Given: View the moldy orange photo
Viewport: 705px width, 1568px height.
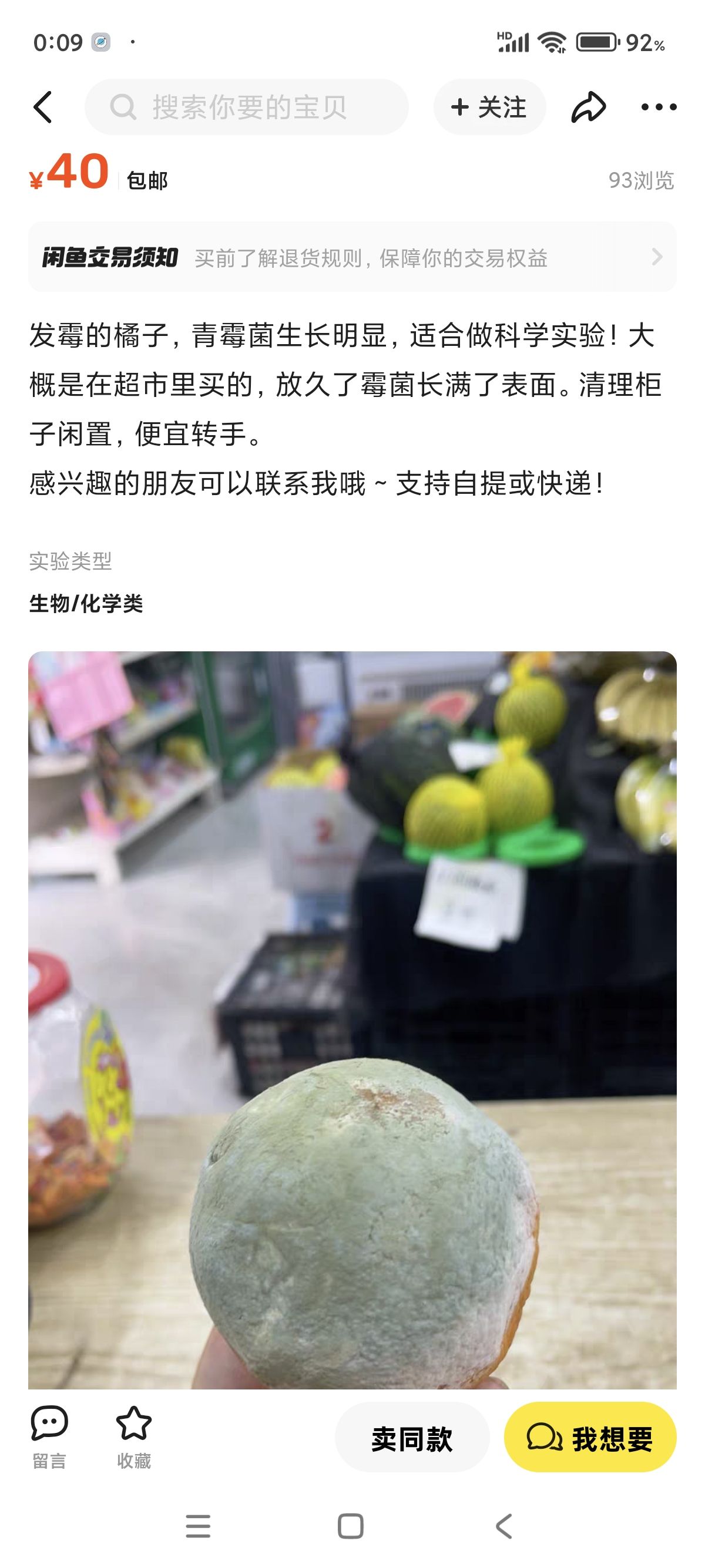Looking at the screenshot, I should 352,1020.
